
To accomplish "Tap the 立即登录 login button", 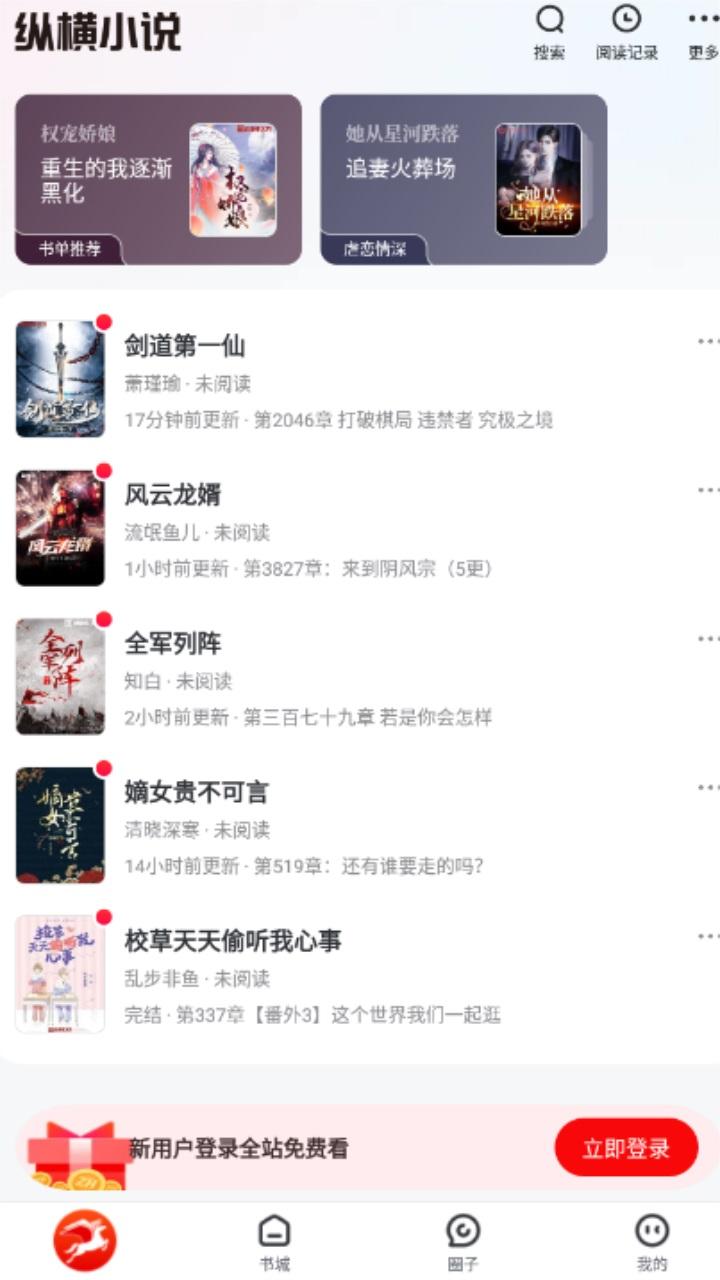I will tap(626, 1148).
